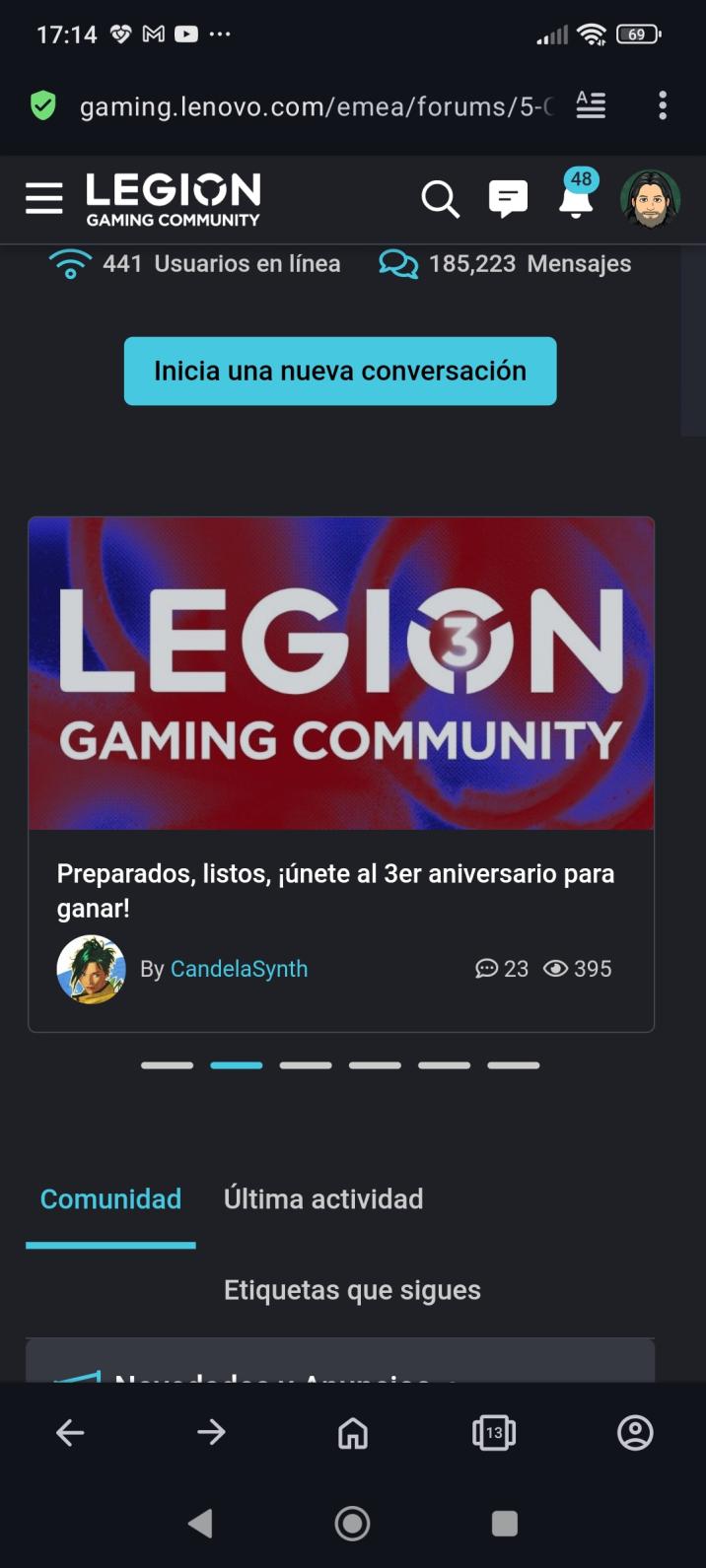This screenshot has width=706, height=1568.
Task: Open the hamburger navigation menu
Action: (43, 198)
